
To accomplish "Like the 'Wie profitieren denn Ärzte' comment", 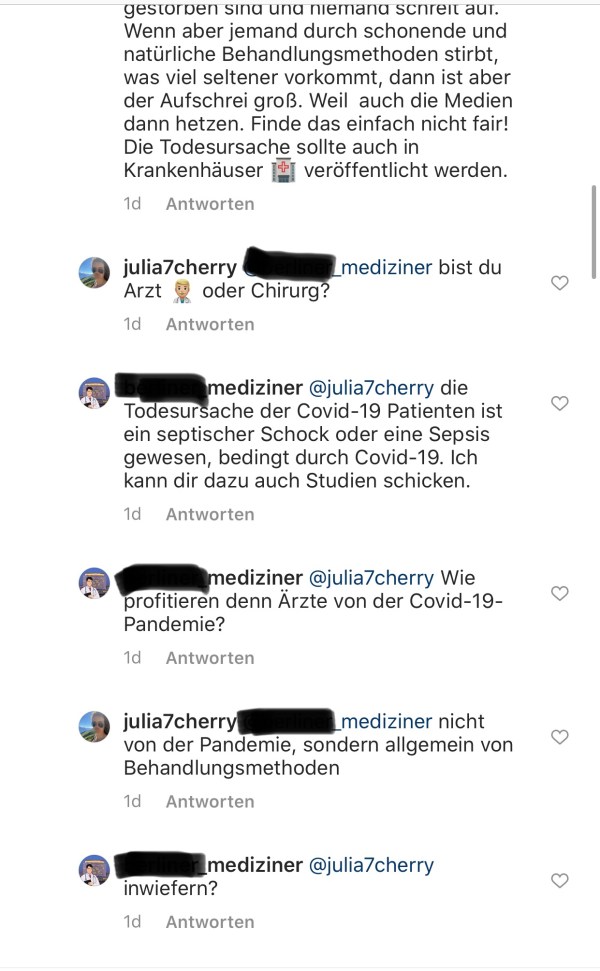I will tap(560, 593).
